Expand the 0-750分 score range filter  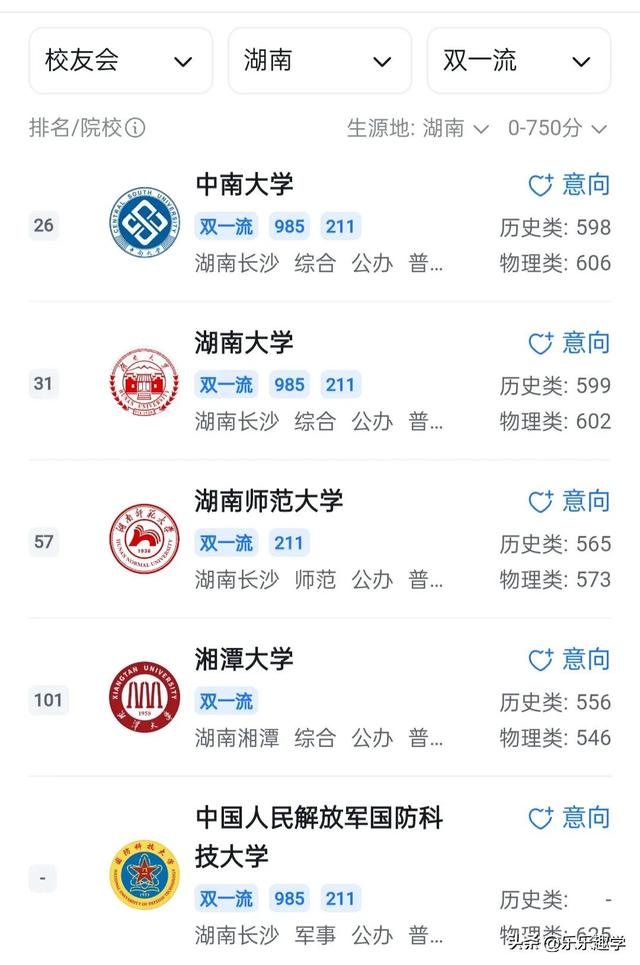click(557, 128)
